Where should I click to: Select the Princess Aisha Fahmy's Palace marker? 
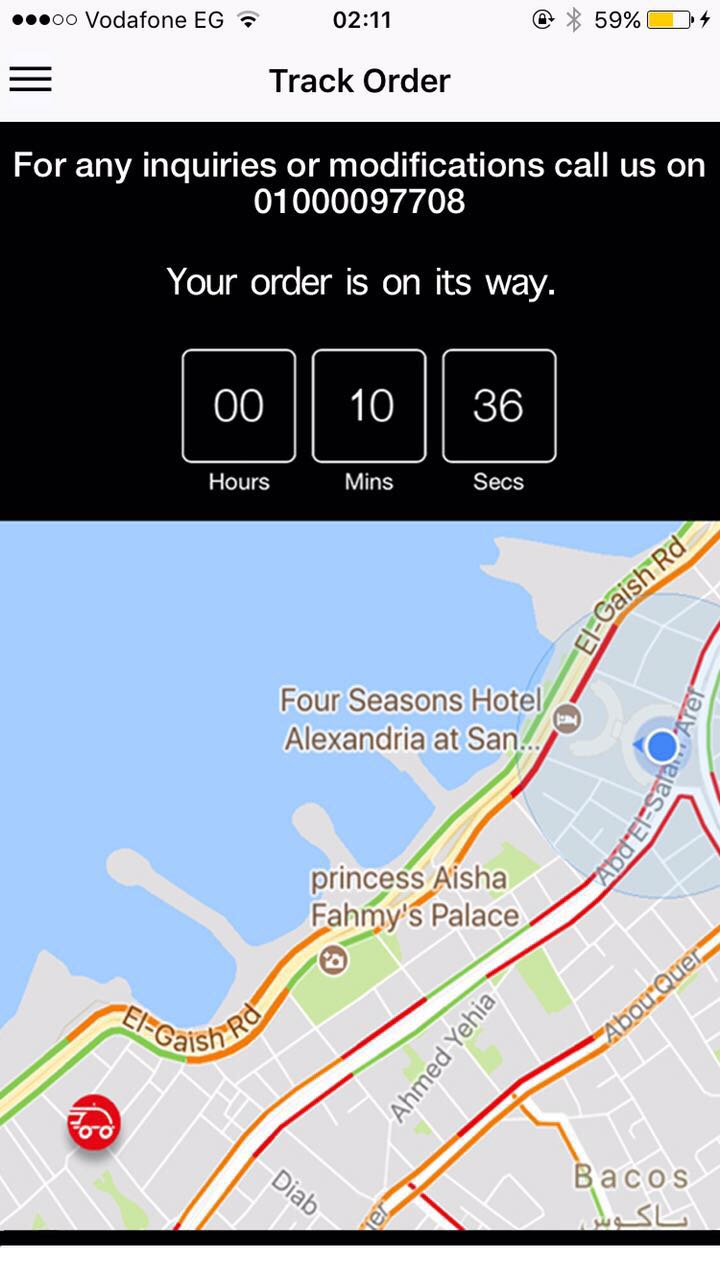tap(332, 961)
